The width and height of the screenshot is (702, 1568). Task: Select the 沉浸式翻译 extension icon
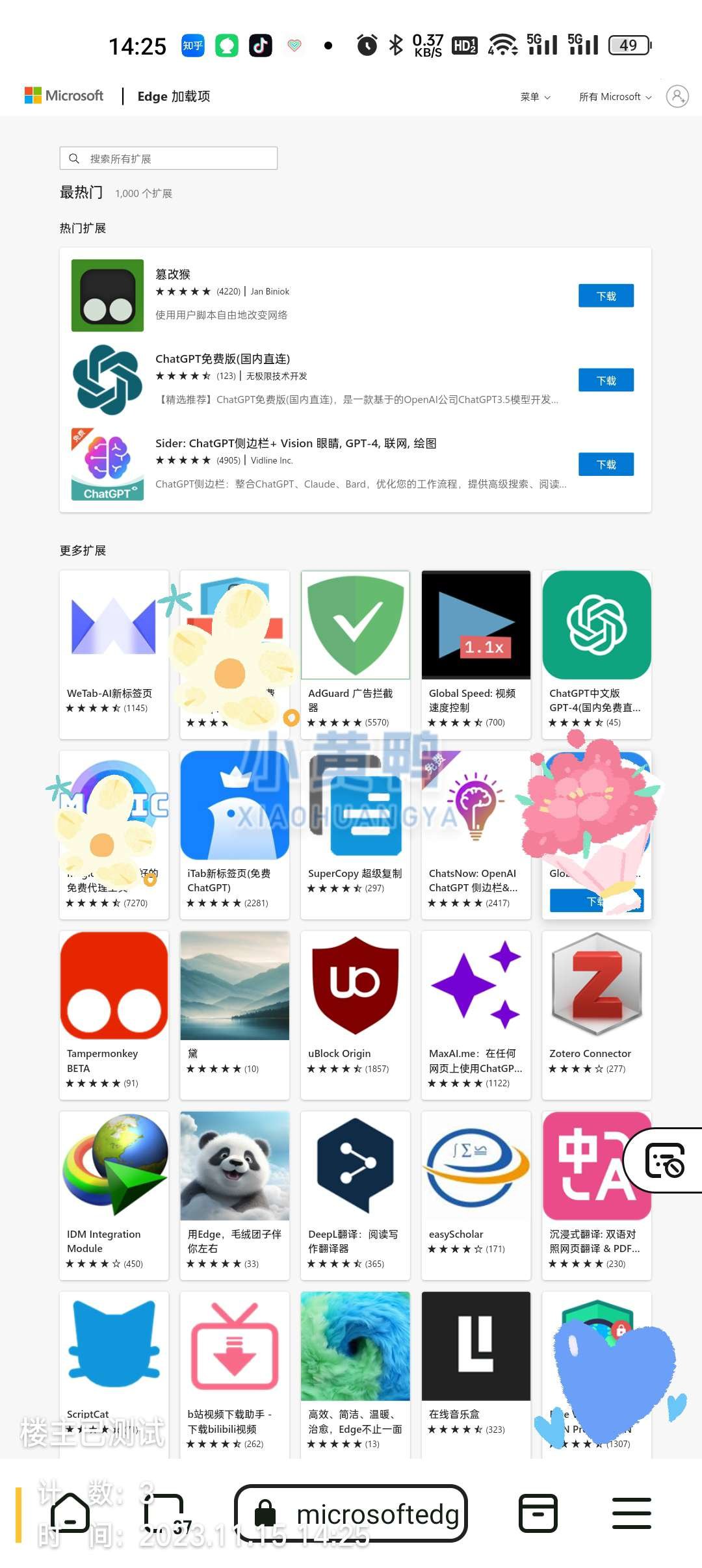596,1164
